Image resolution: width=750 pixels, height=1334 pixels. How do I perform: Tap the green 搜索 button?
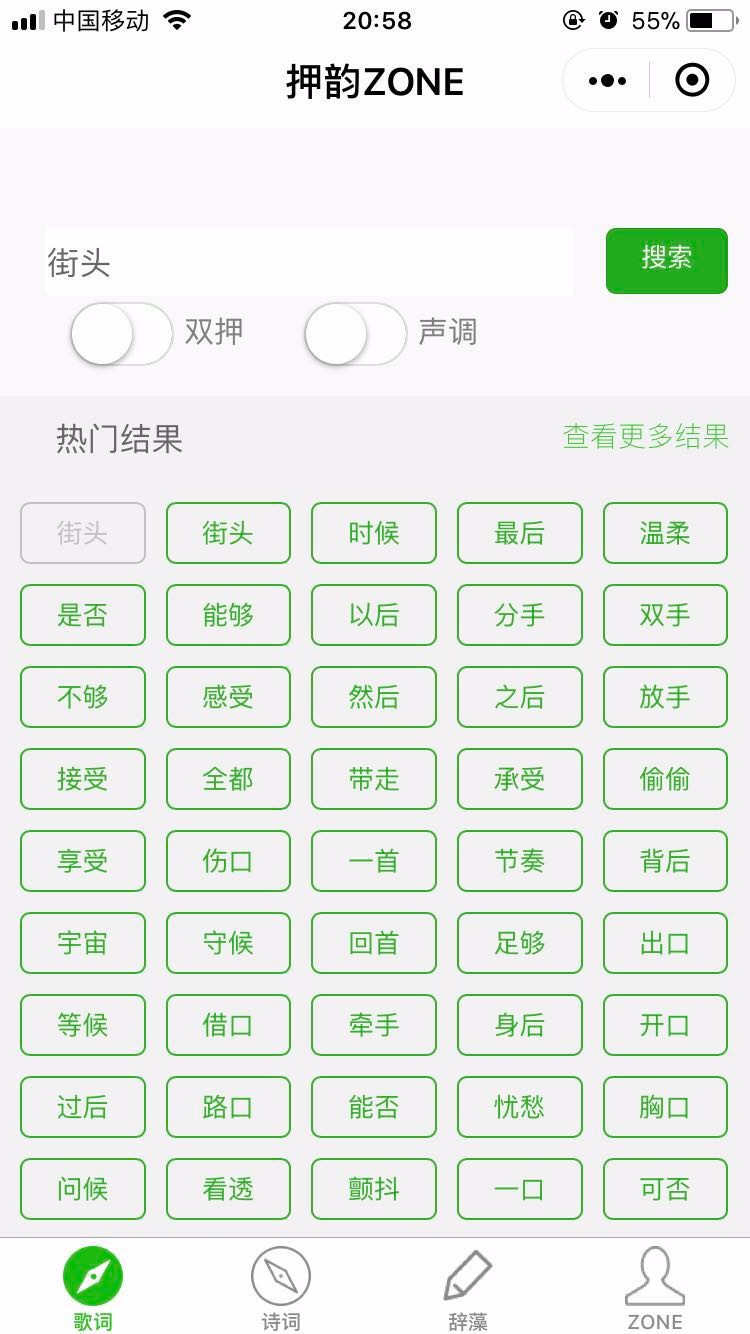[x=666, y=261]
